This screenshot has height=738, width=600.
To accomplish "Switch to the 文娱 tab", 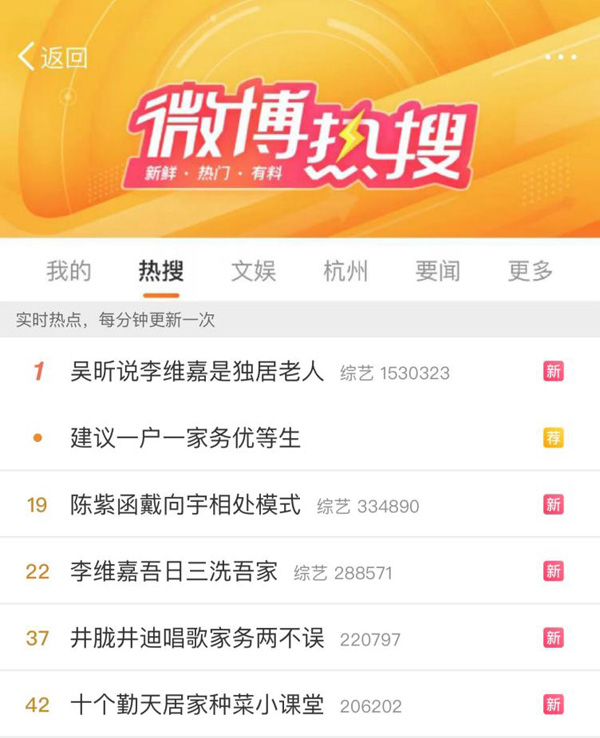I will tap(253, 271).
